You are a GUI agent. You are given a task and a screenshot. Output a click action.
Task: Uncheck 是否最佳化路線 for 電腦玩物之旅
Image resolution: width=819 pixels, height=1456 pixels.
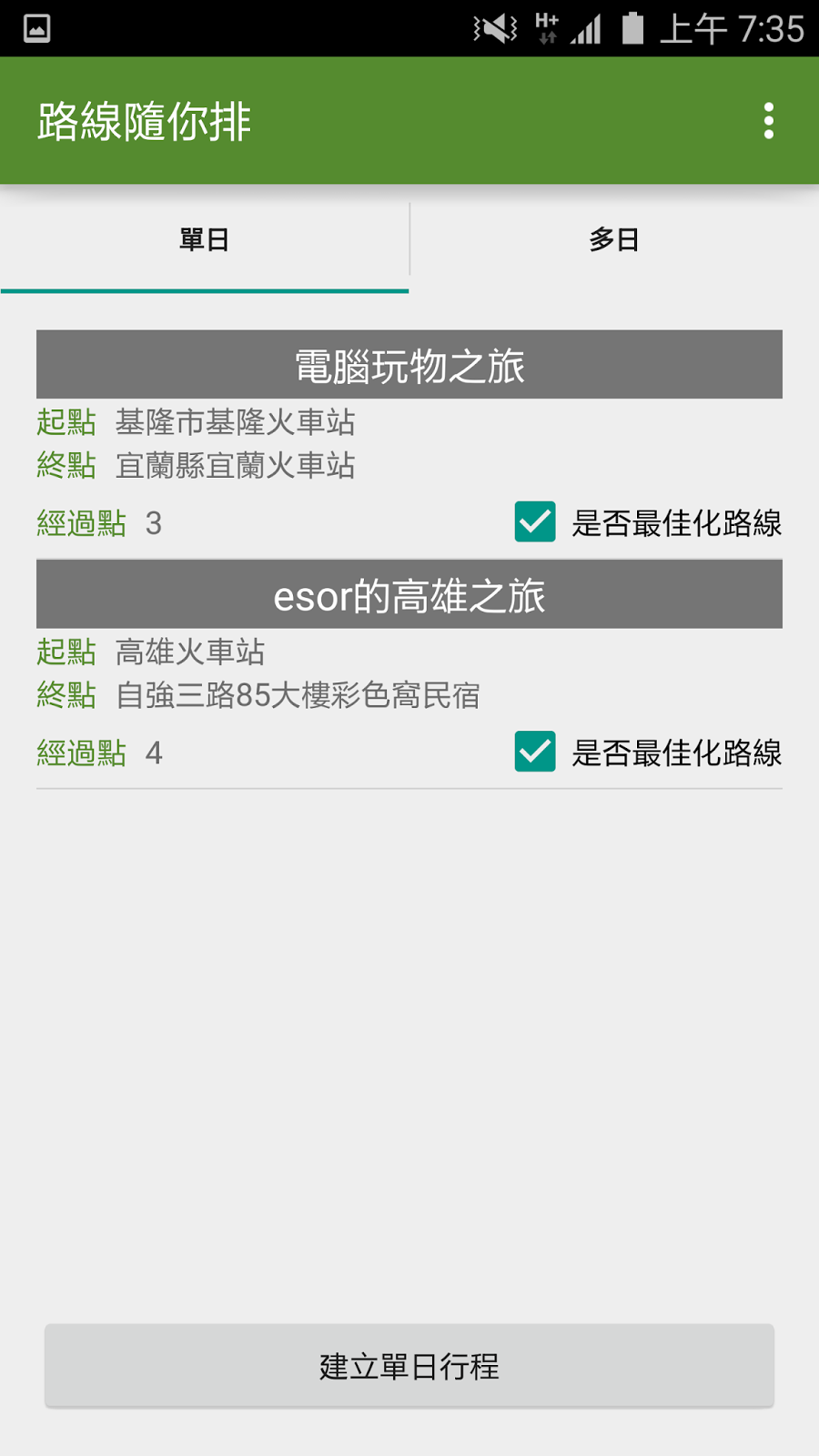(535, 522)
